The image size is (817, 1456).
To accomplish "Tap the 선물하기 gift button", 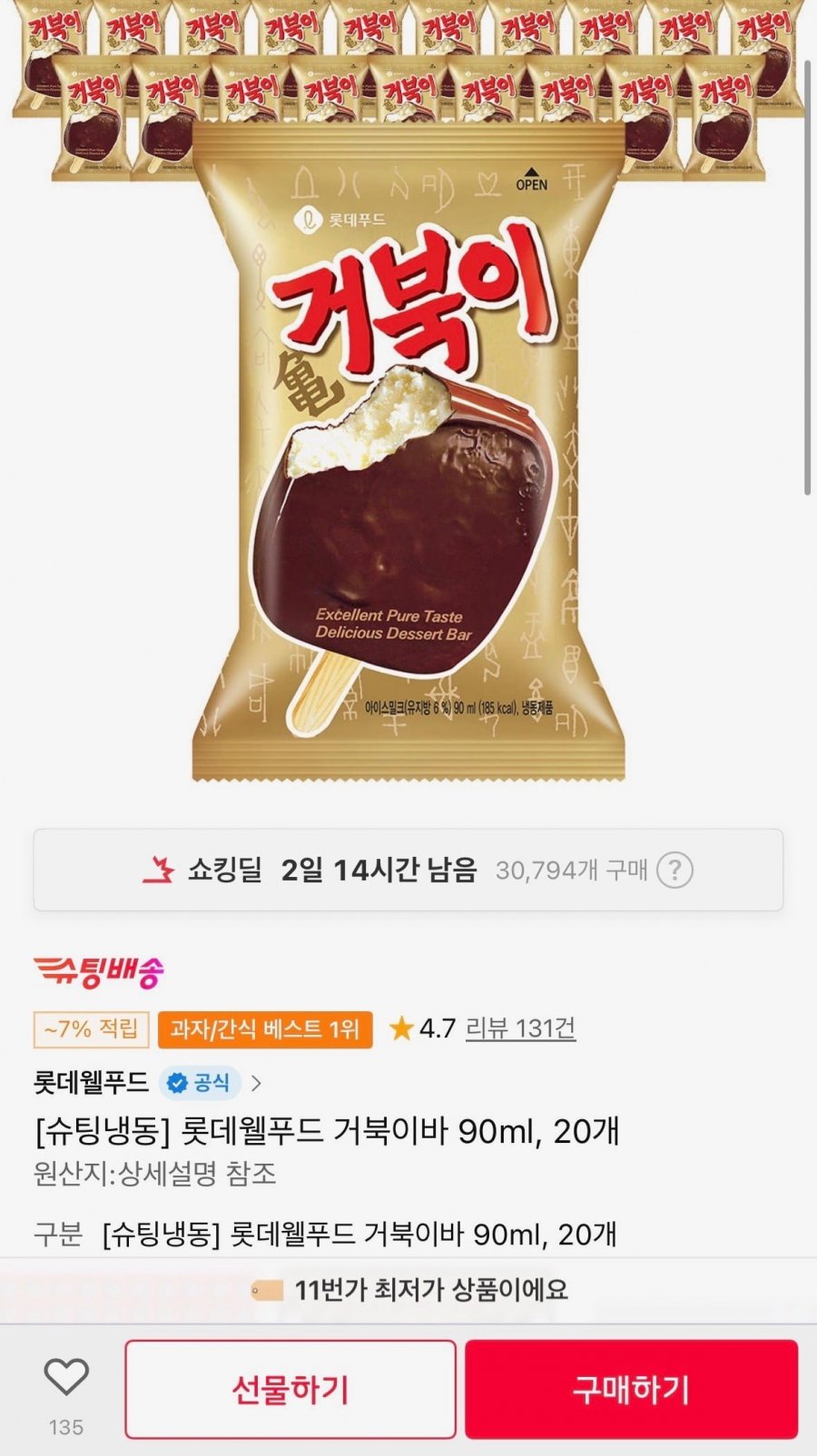I will click(290, 1389).
